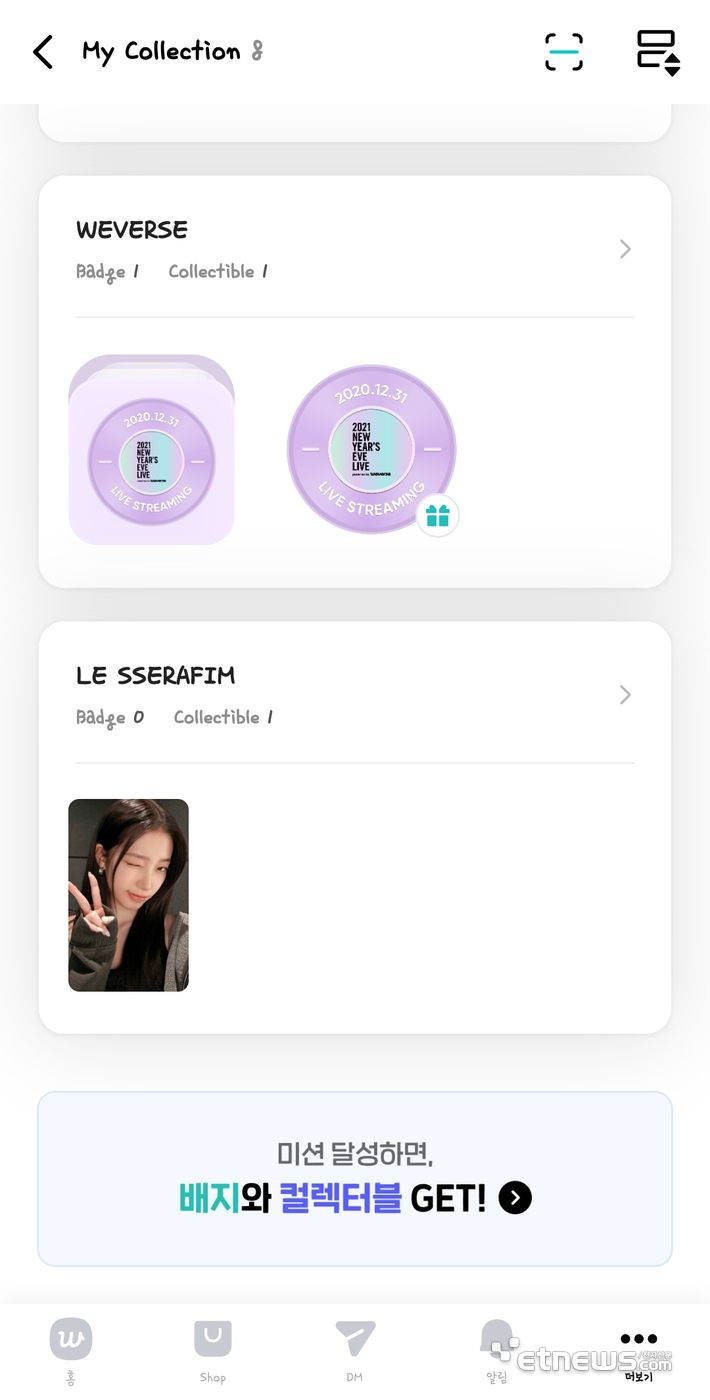710x1400 pixels.
Task: Open the sort order icon
Action: point(658,52)
